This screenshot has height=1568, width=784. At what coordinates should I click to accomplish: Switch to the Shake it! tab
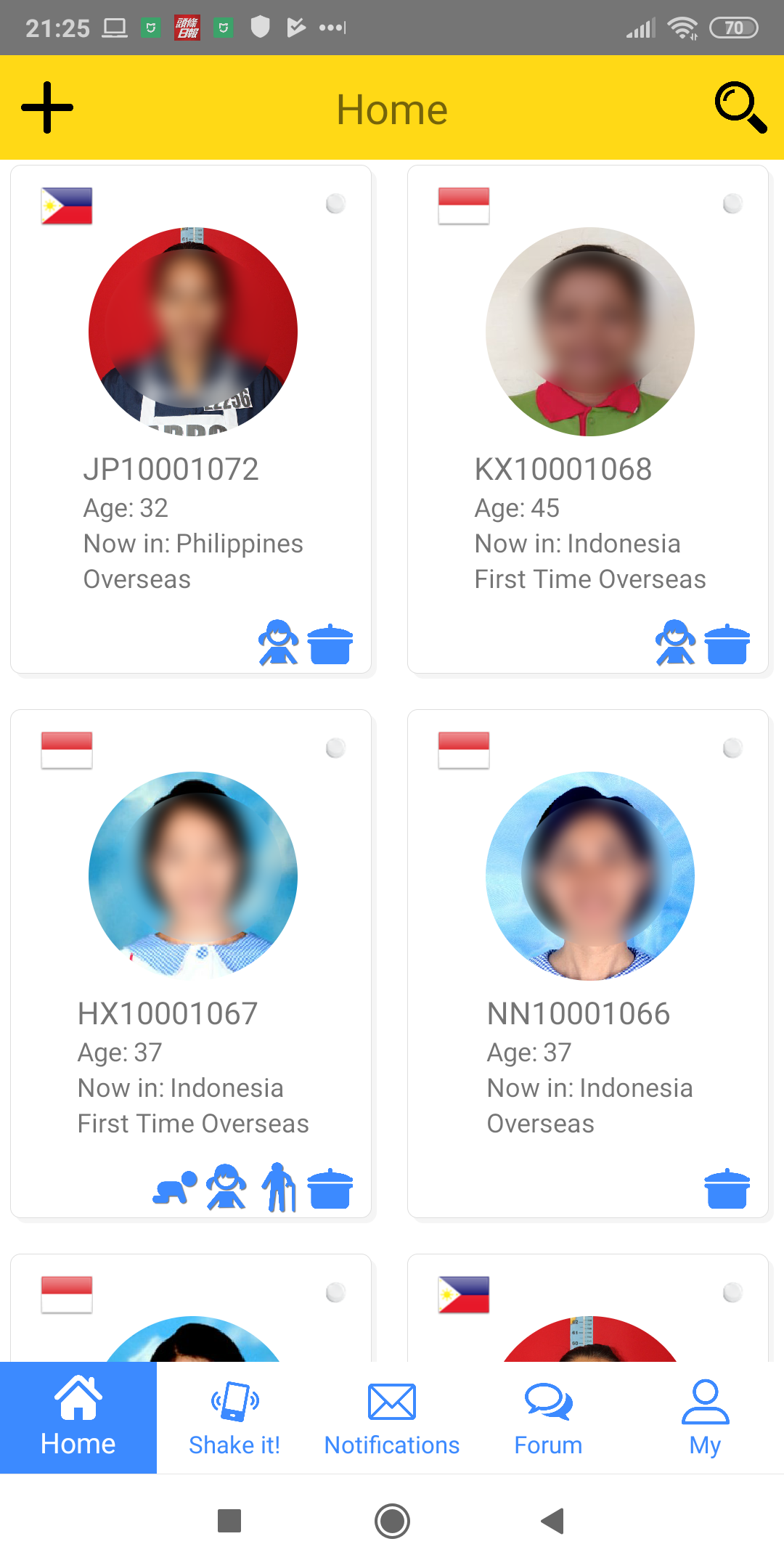pos(234,1416)
